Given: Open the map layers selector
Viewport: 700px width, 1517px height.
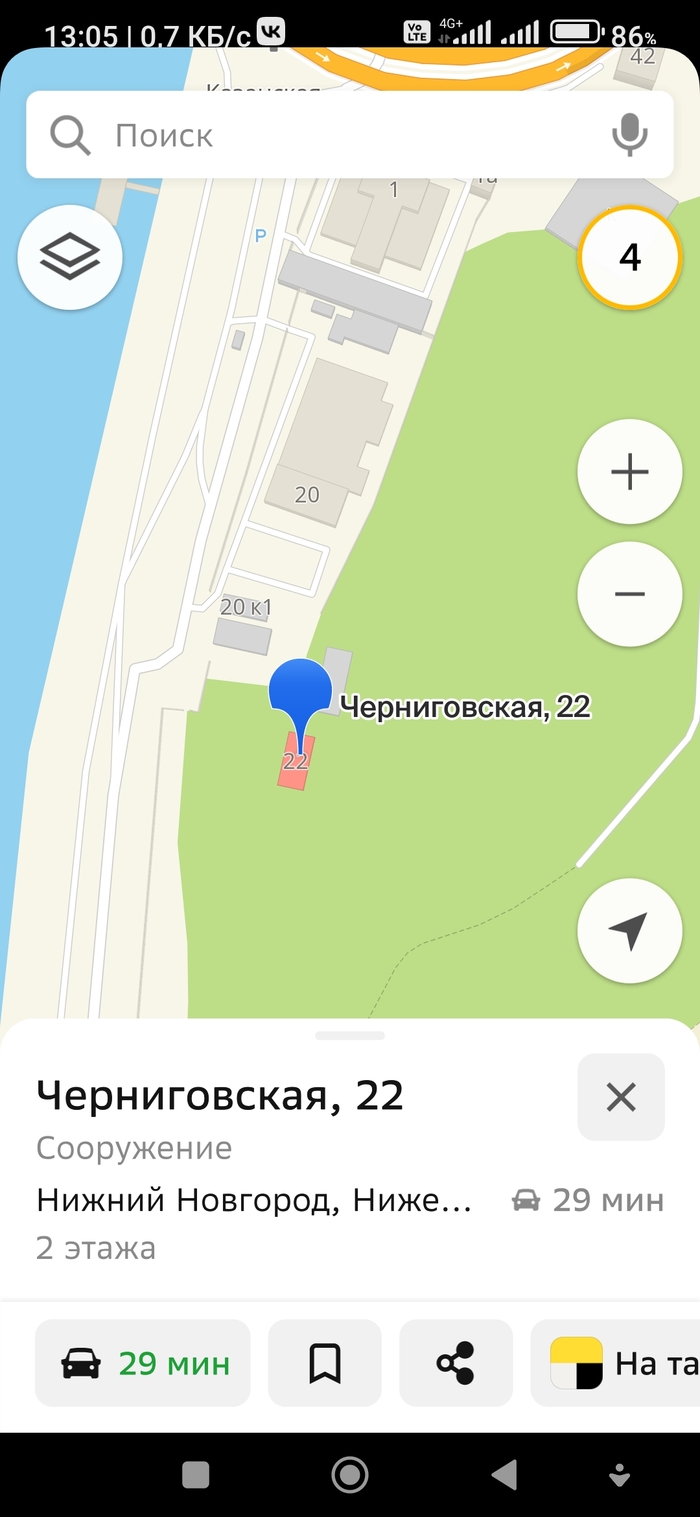Looking at the screenshot, I should click(x=70, y=258).
